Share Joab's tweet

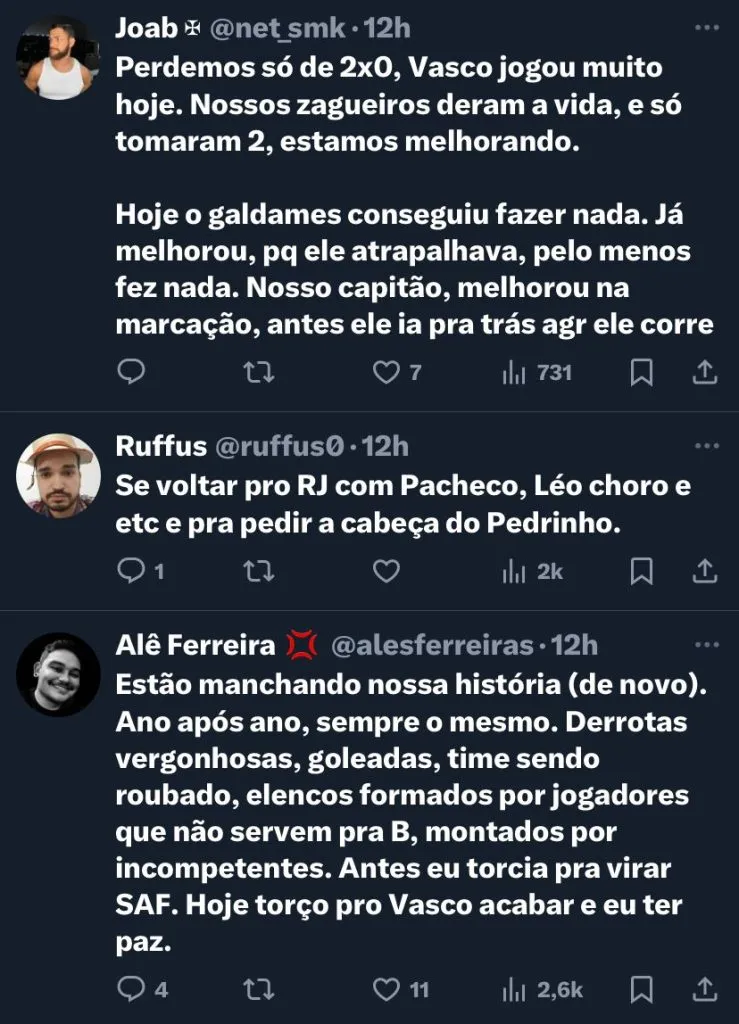click(x=704, y=373)
